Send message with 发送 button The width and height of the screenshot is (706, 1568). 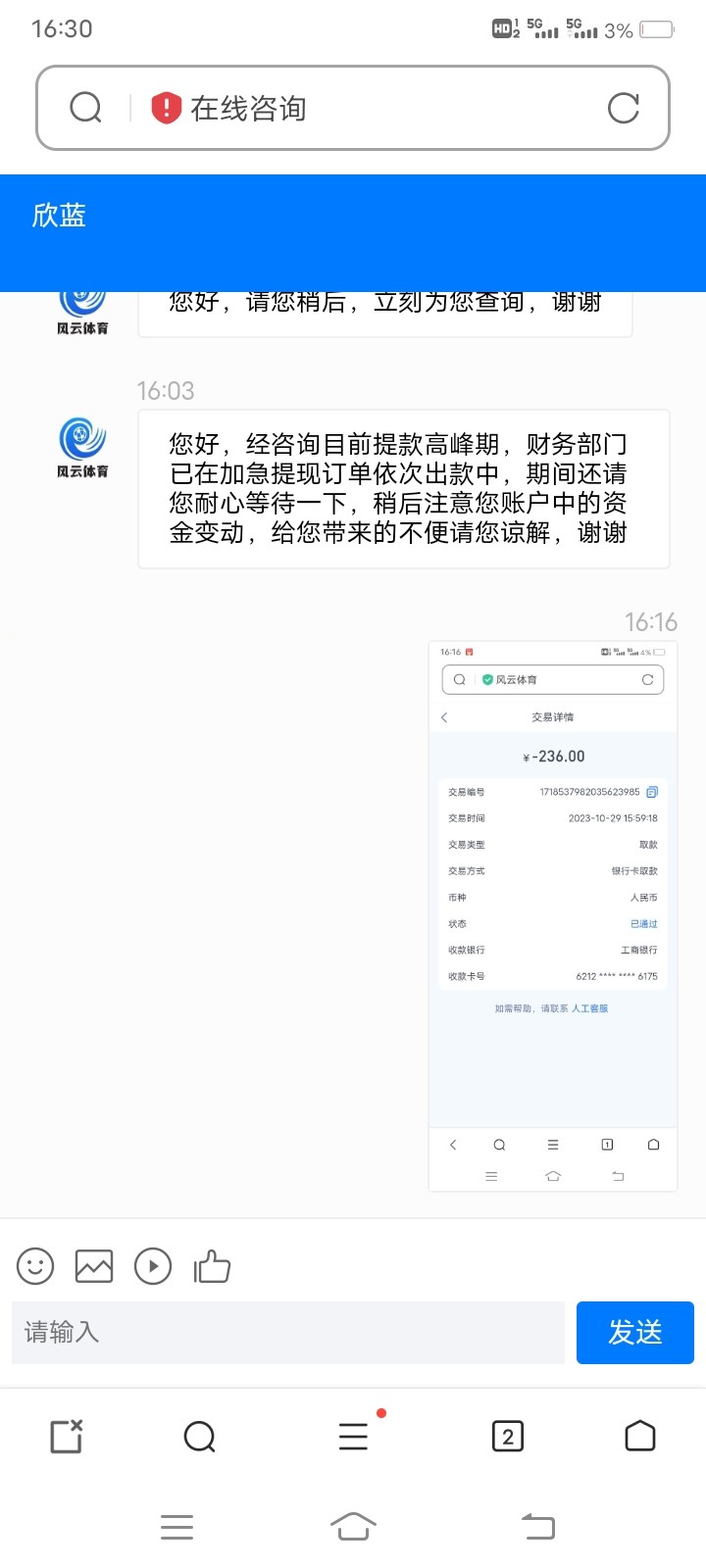click(x=634, y=1332)
